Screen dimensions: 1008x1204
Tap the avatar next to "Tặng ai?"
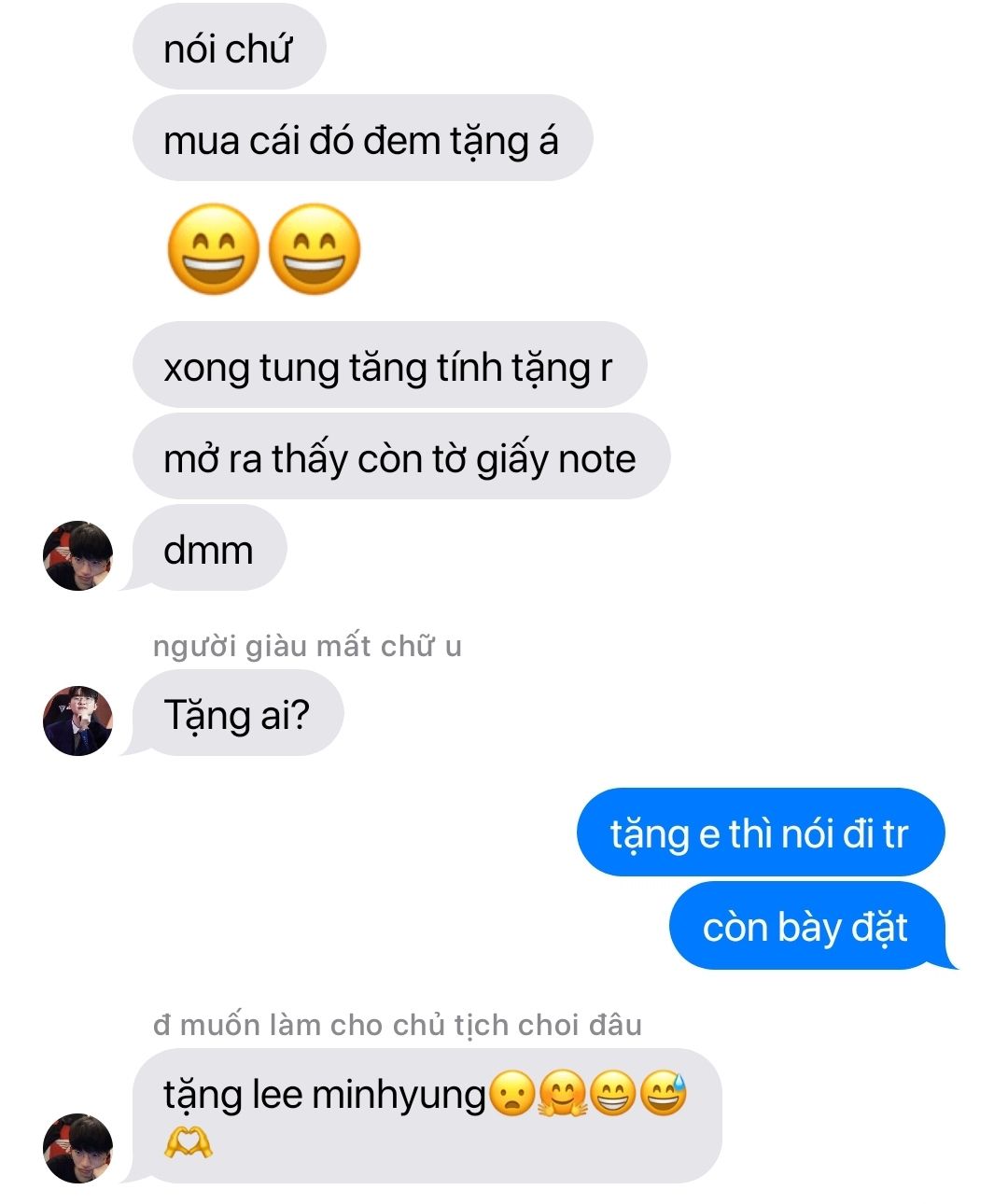[78, 721]
